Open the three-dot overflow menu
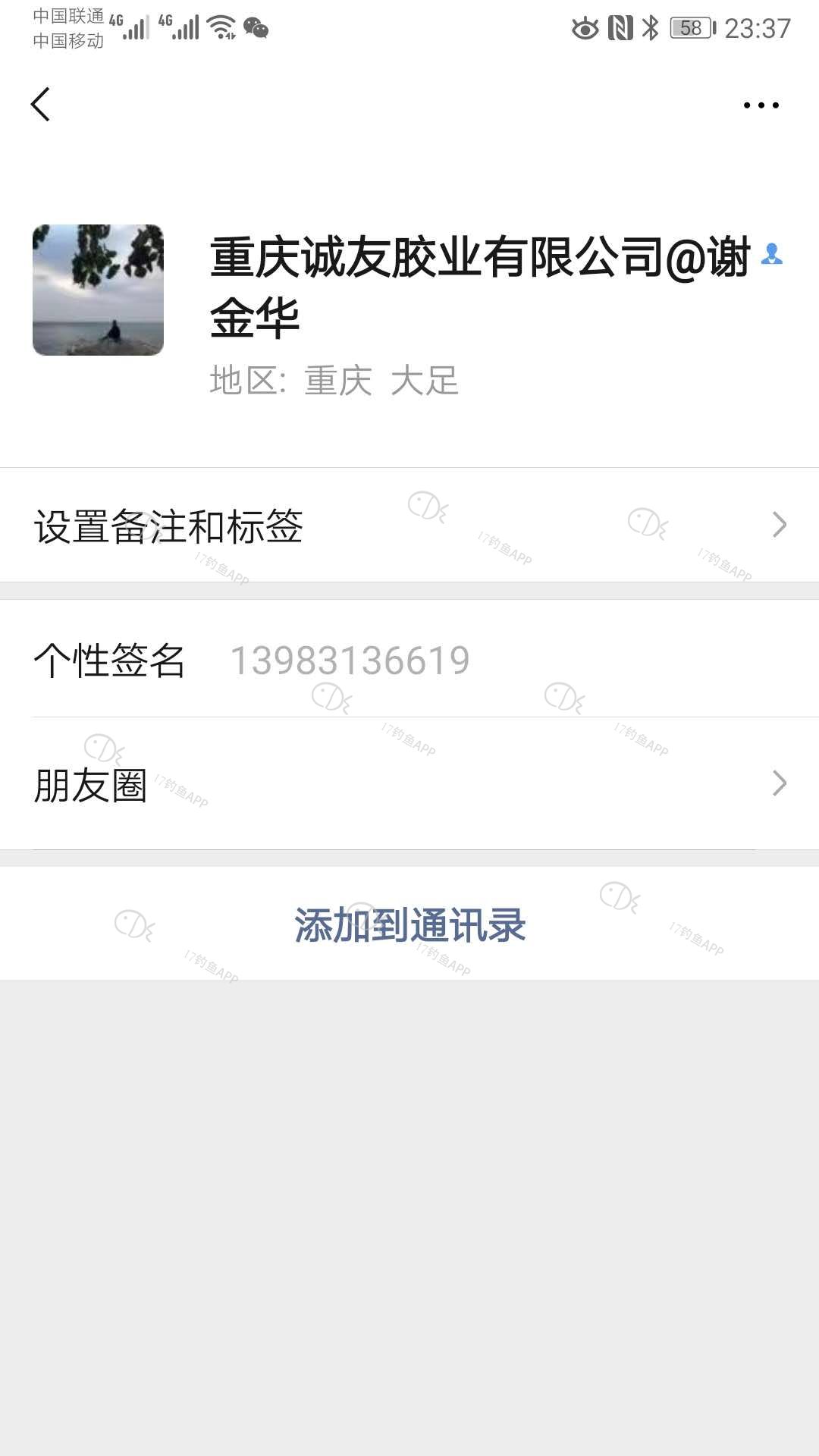 [x=761, y=105]
